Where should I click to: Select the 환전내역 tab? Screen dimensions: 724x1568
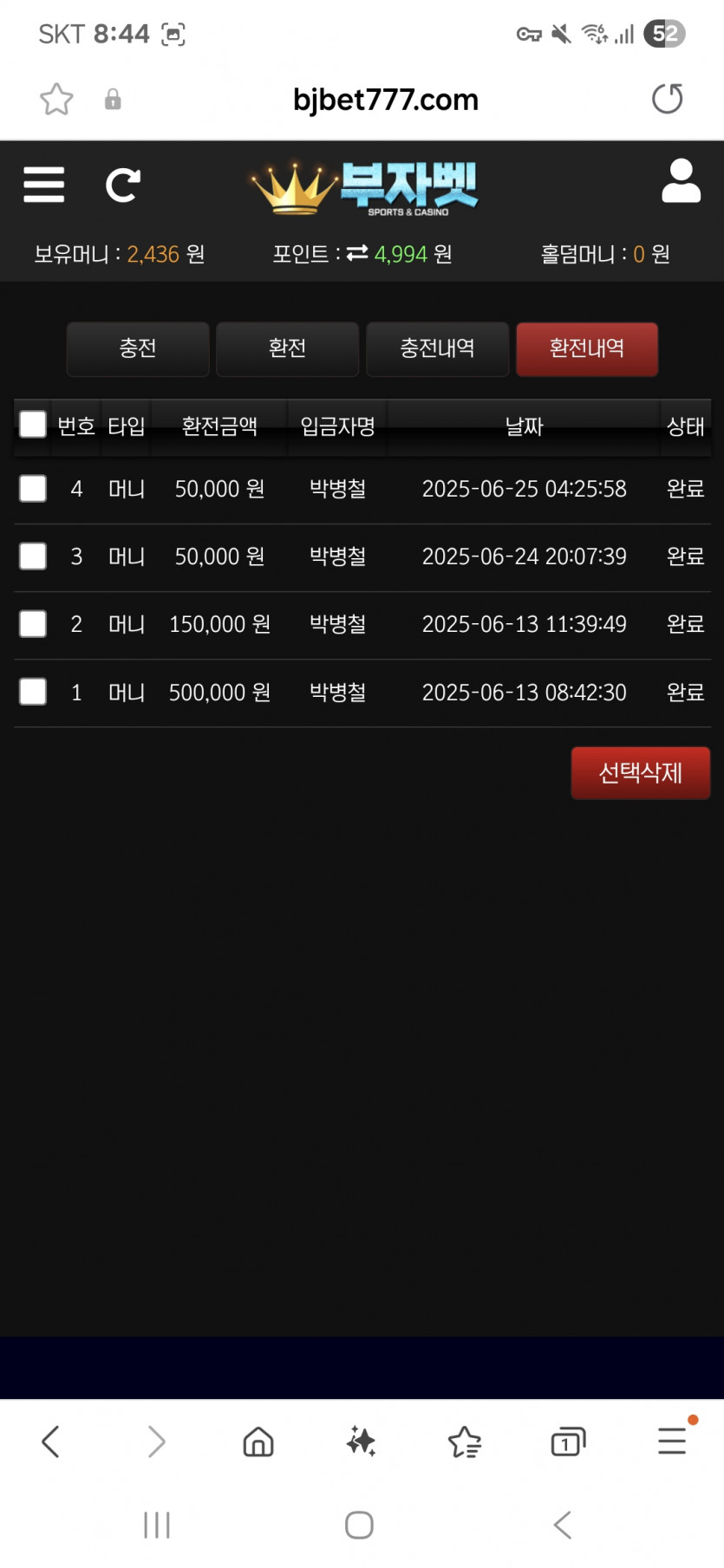(x=587, y=348)
